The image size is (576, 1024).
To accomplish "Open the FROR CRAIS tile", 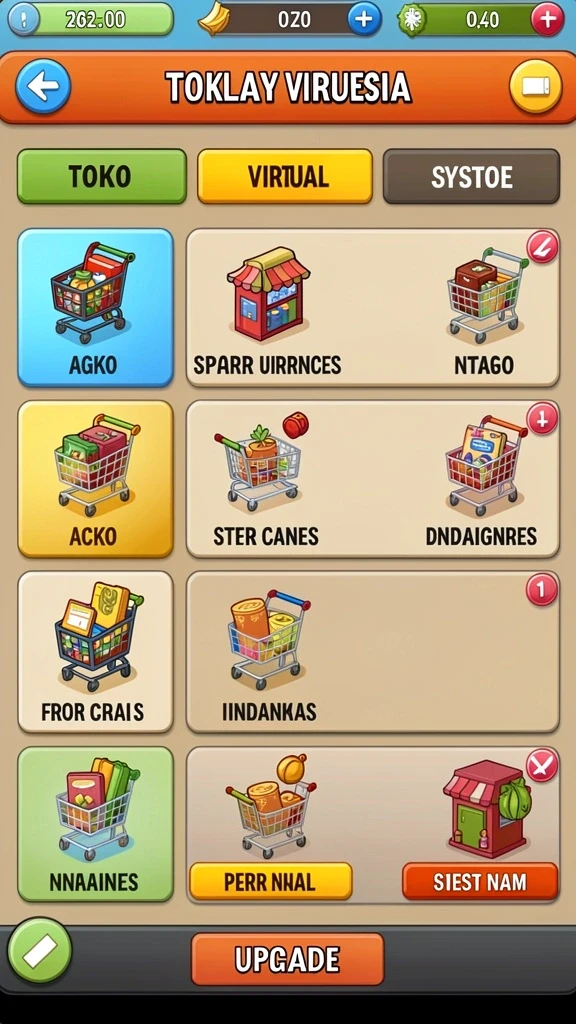I will (96, 651).
